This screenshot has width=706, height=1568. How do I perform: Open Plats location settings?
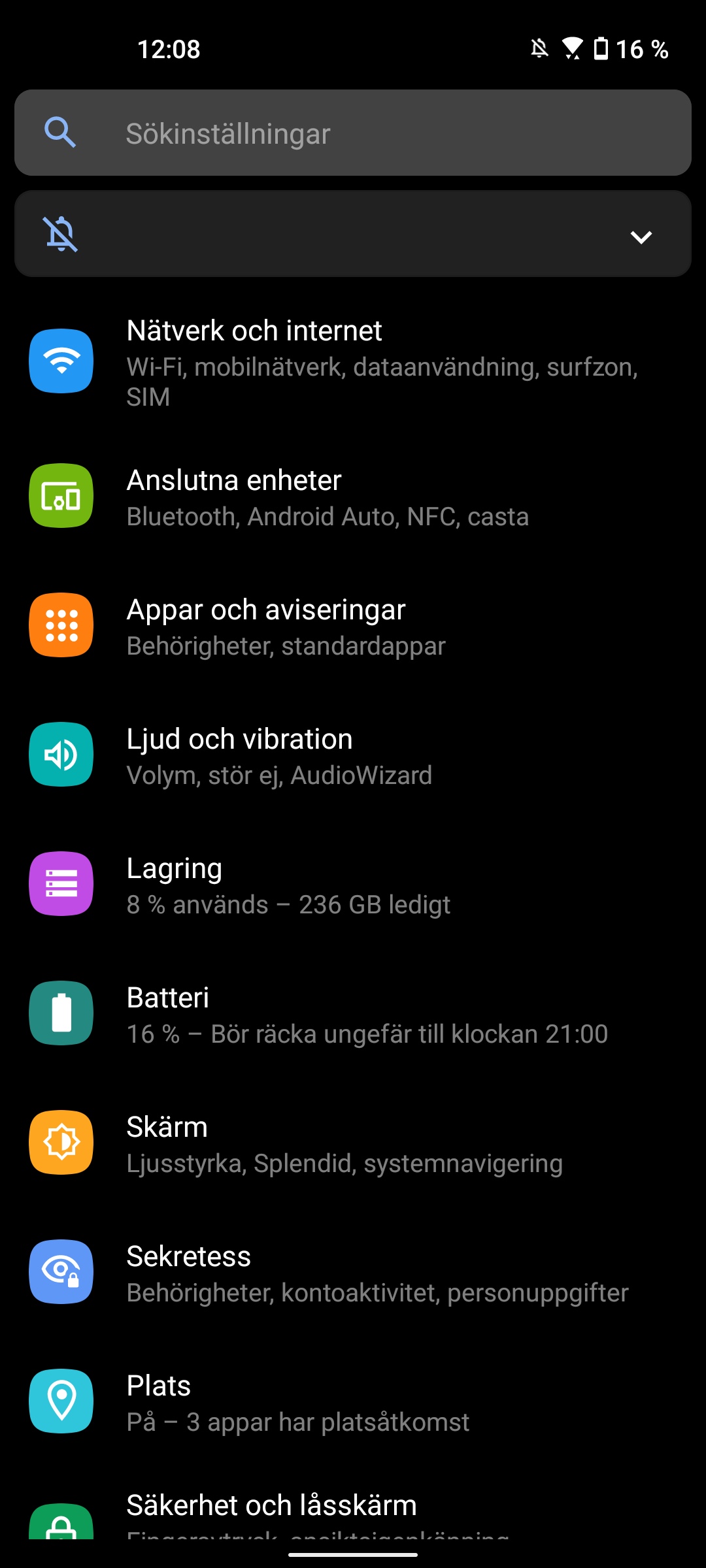(353, 1402)
